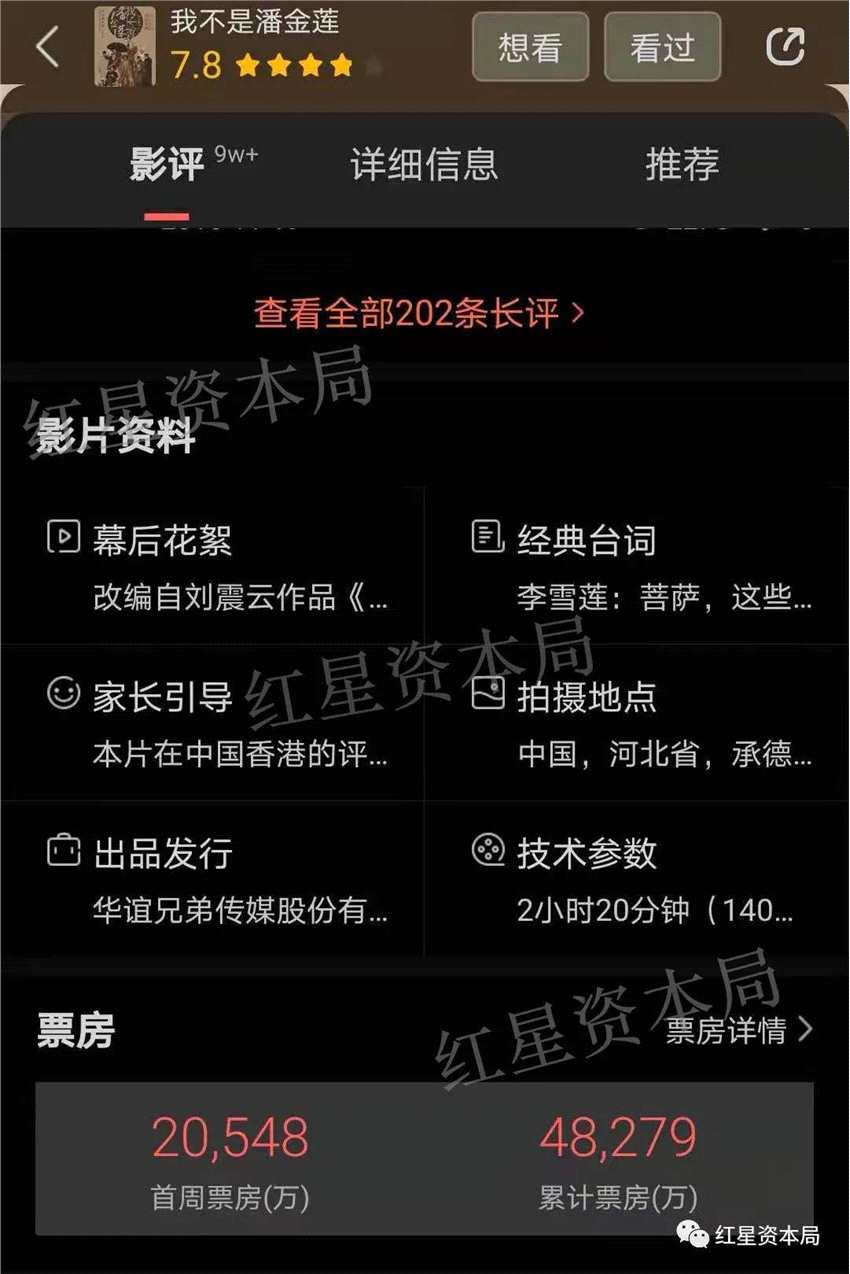Screen dimensions: 850x1274
Task: Open the 出品发行 card
Action: tap(212, 878)
